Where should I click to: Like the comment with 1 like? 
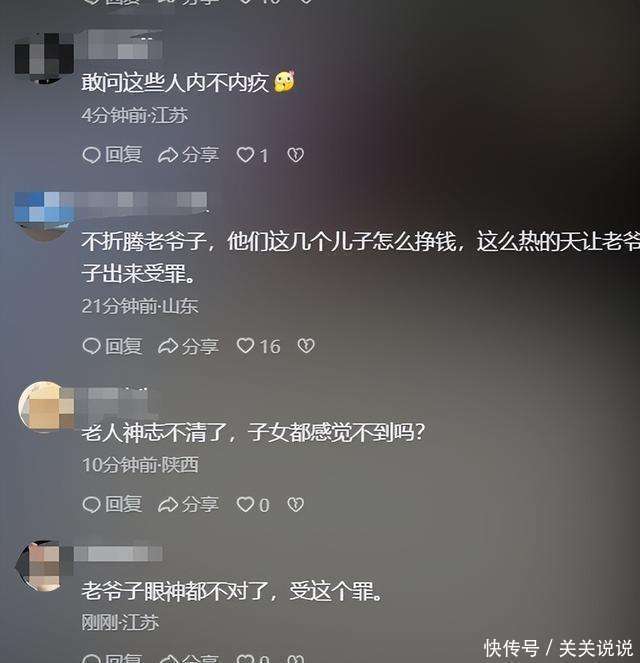[252, 155]
